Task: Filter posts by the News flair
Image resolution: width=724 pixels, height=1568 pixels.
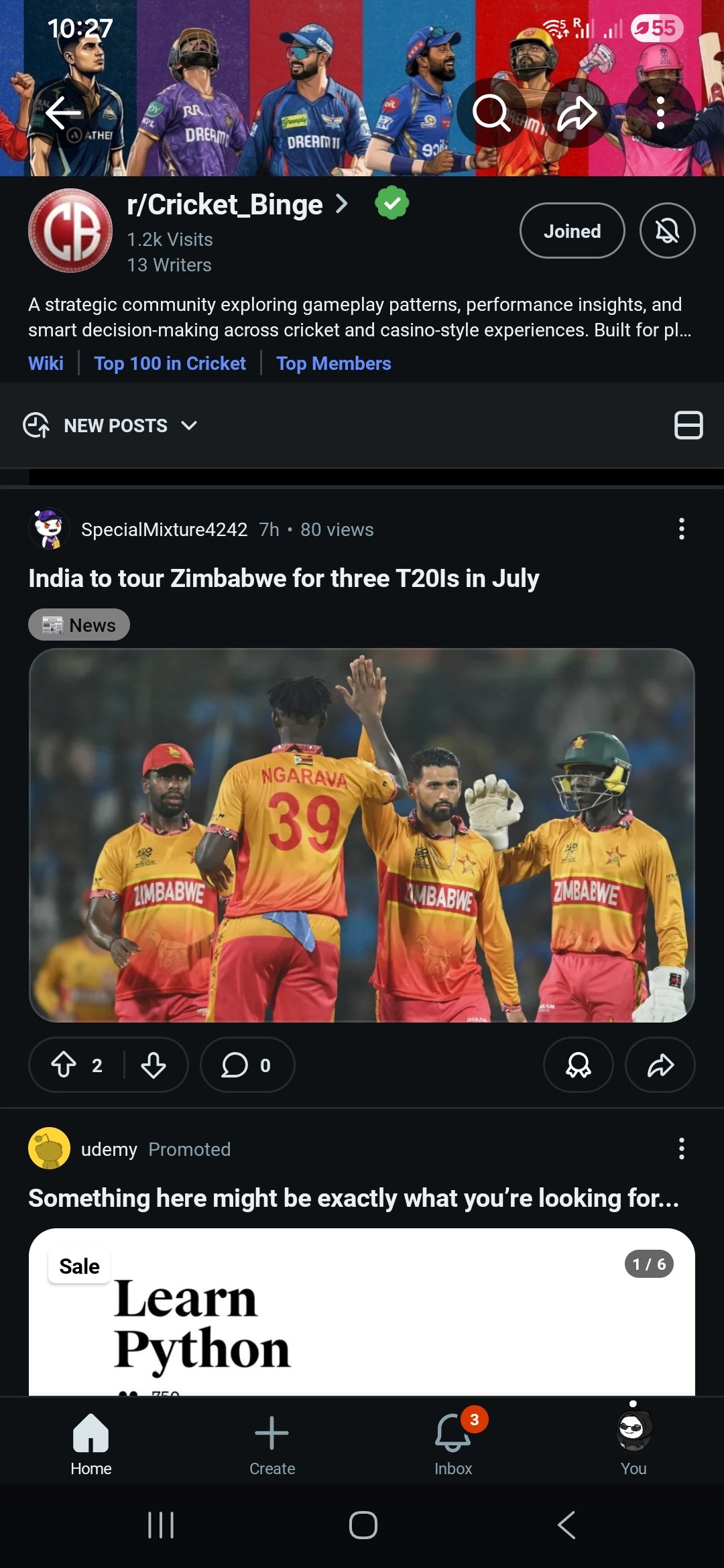Action: tap(79, 625)
